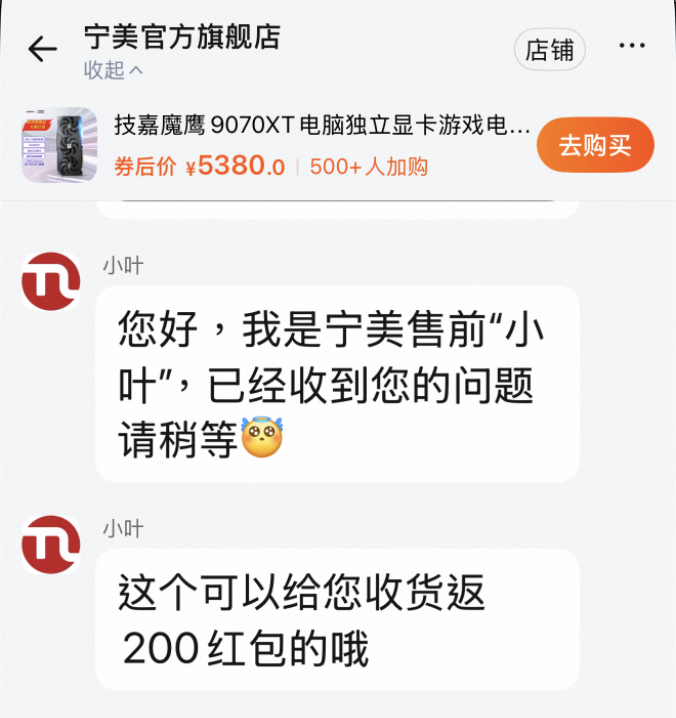Go back using the arrow icon

pos(42,49)
